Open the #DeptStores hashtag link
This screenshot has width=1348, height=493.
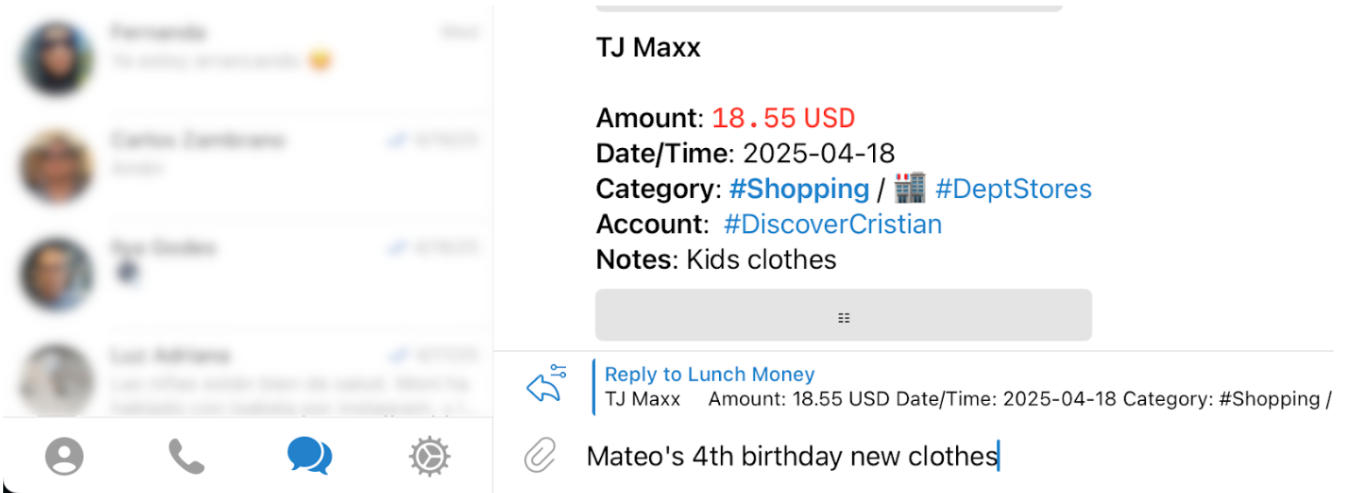pos(1012,189)
